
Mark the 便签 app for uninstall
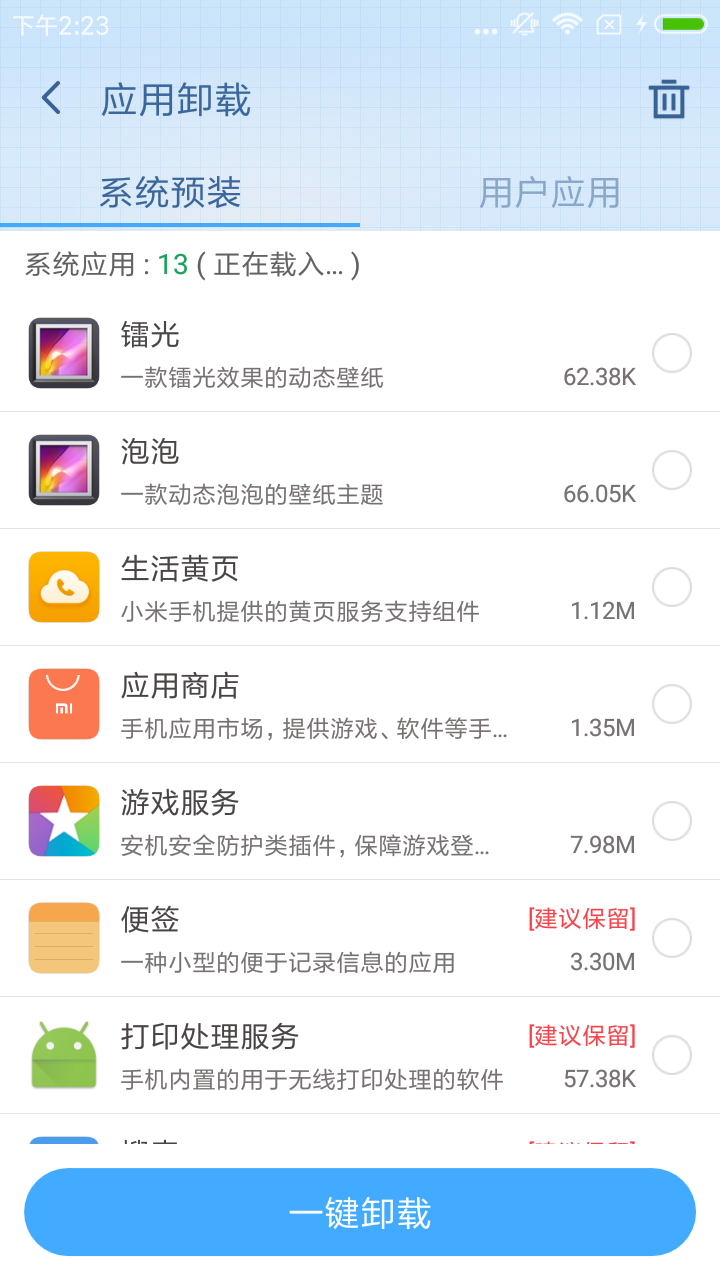(x=671, y=937)
